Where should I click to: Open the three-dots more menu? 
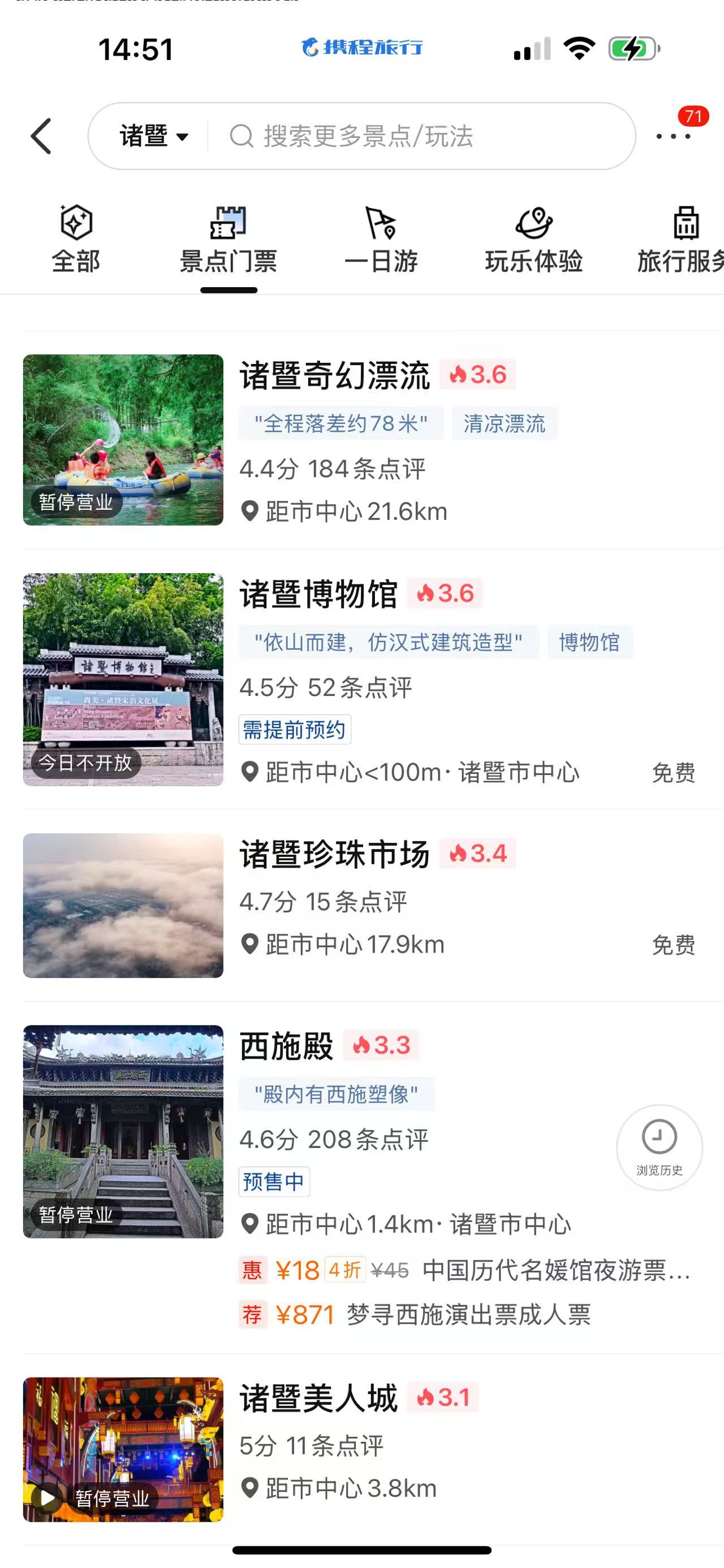click(x=673, y=136)
